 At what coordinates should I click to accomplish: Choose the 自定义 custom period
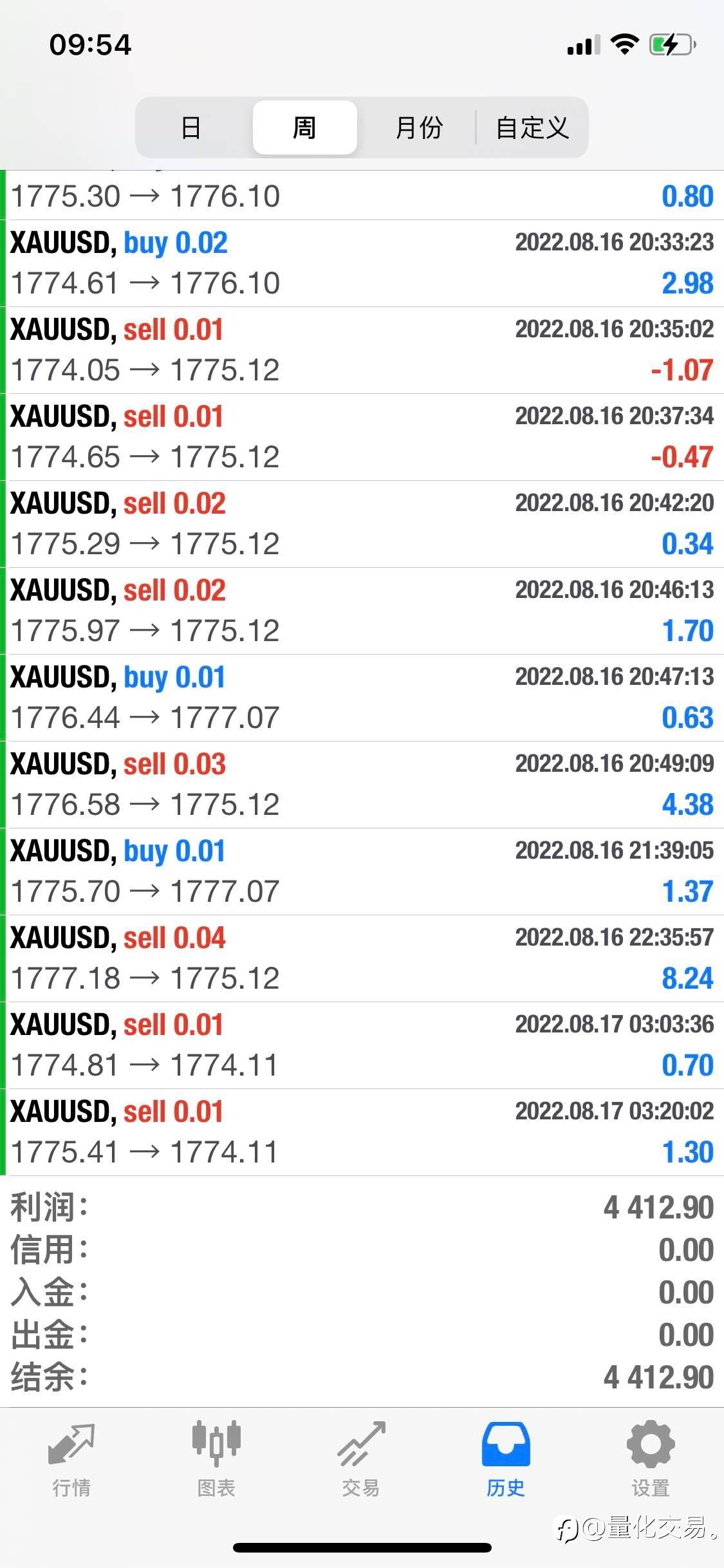click(x=532, y=127)
